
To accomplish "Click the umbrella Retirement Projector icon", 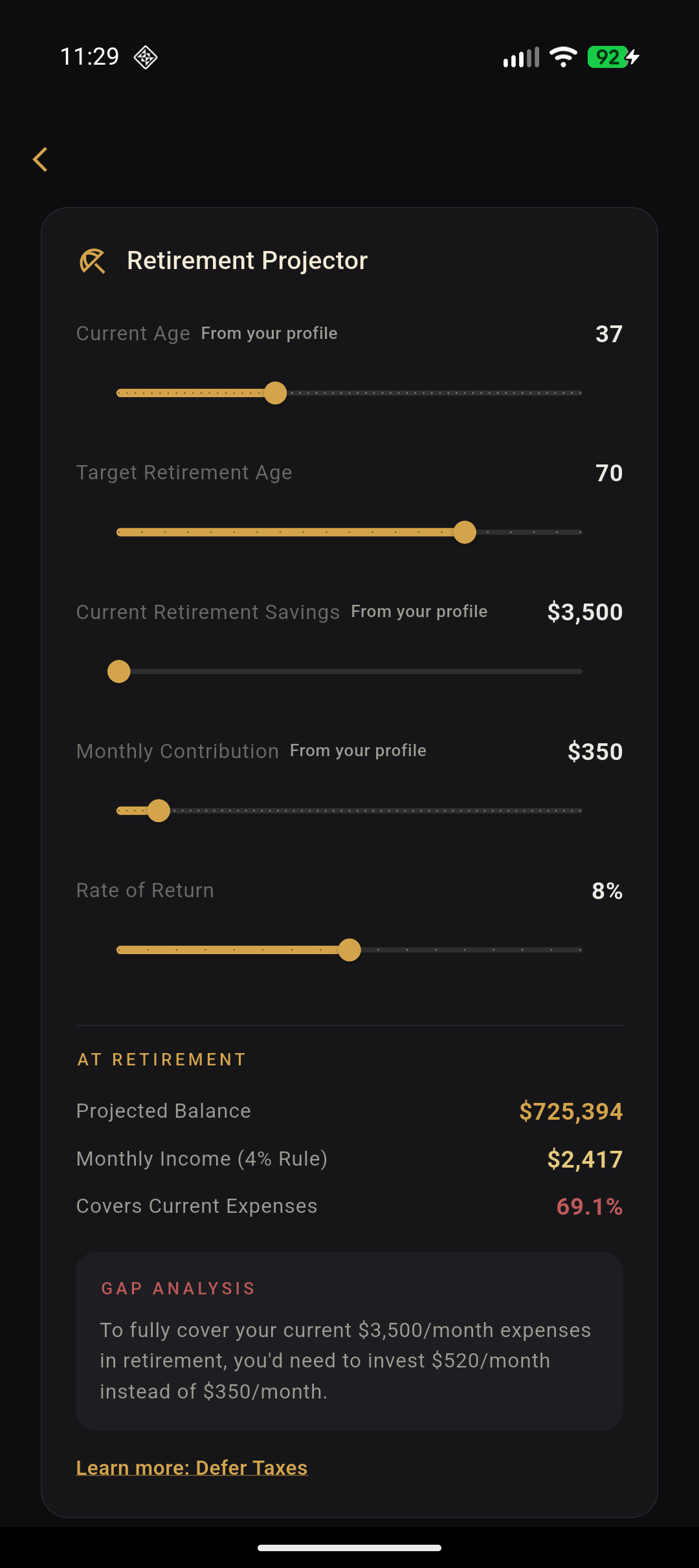I will (x=93, y=261).
